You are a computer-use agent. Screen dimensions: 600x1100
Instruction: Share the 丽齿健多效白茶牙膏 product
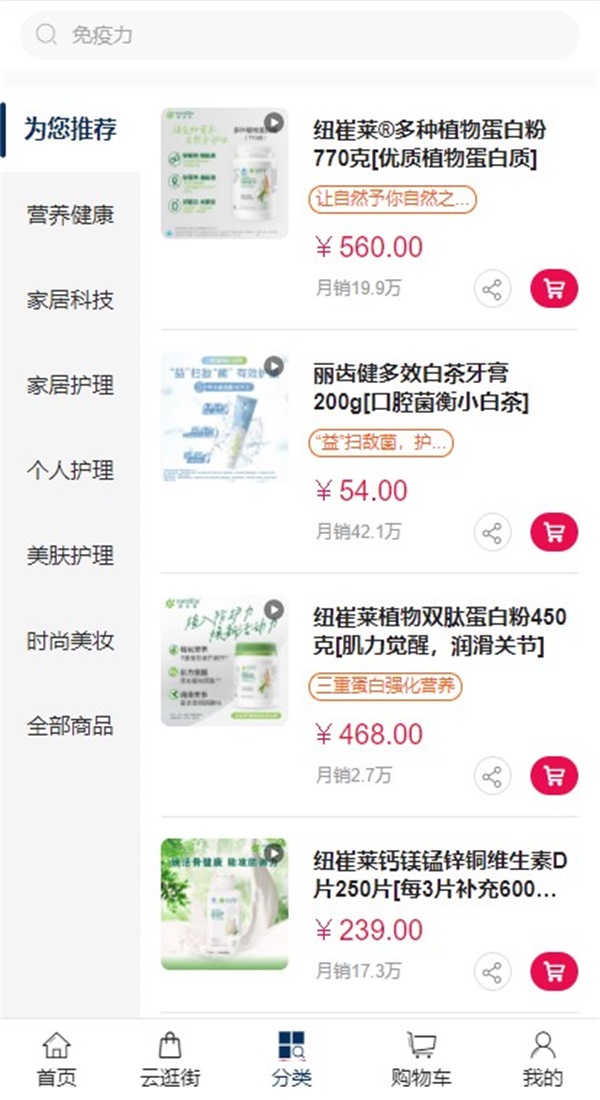click(492, 532)
